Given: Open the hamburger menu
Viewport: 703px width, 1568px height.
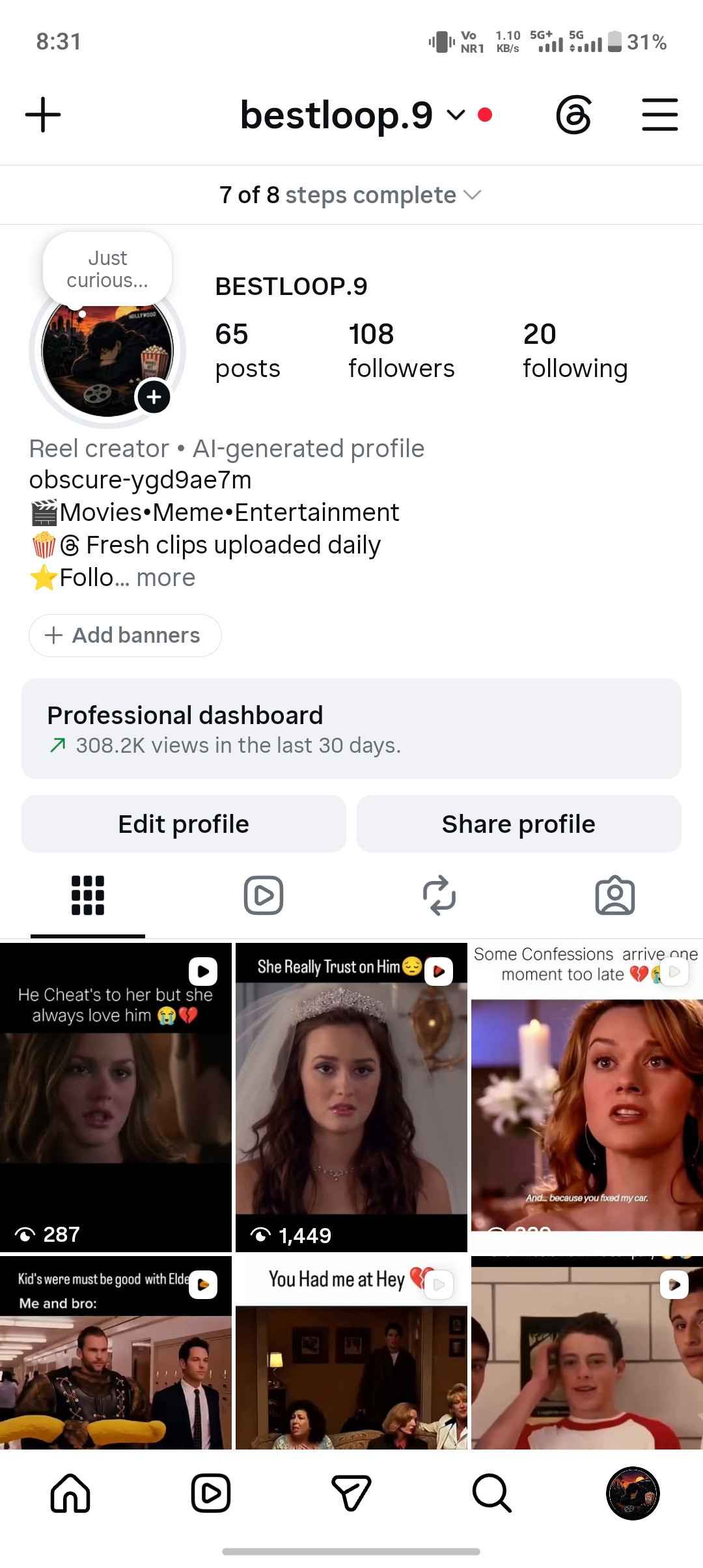Looking at the screenshot, I should coord(659,115).
